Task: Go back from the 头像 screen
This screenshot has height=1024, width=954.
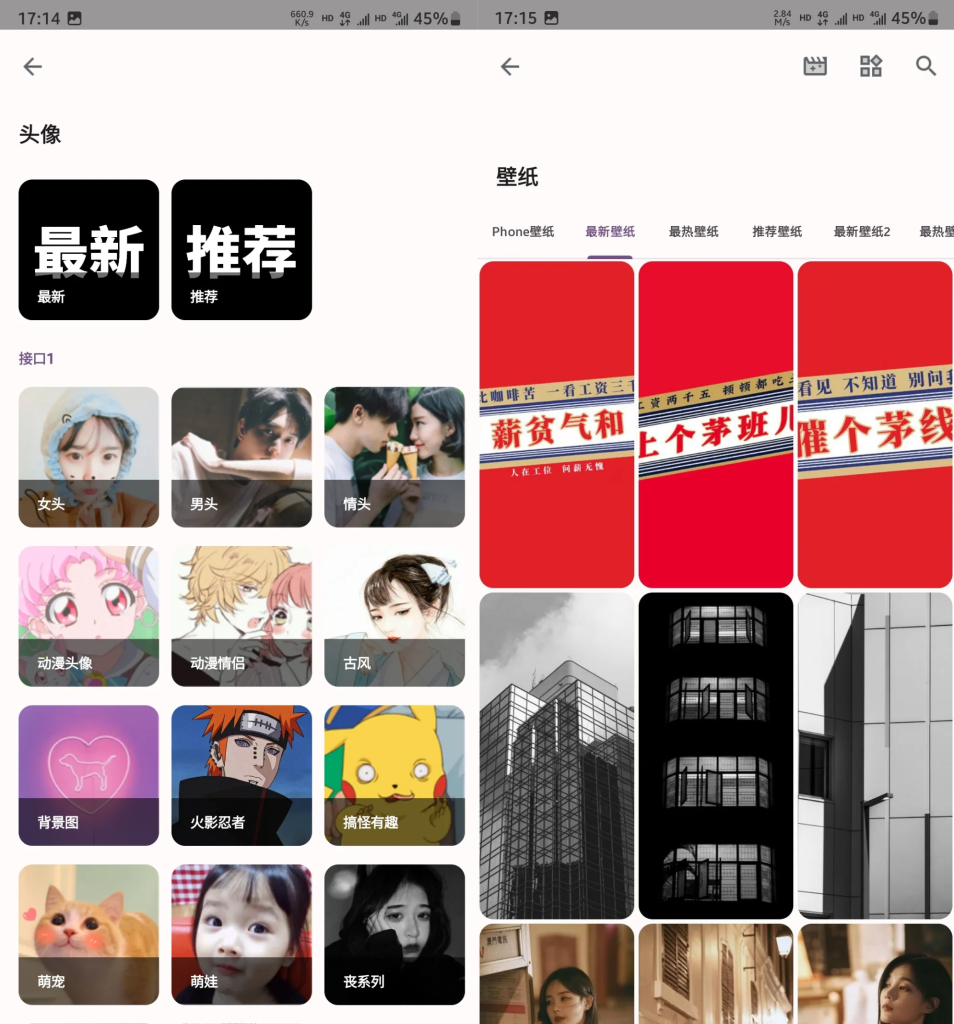Action: [x=33, y=67]
